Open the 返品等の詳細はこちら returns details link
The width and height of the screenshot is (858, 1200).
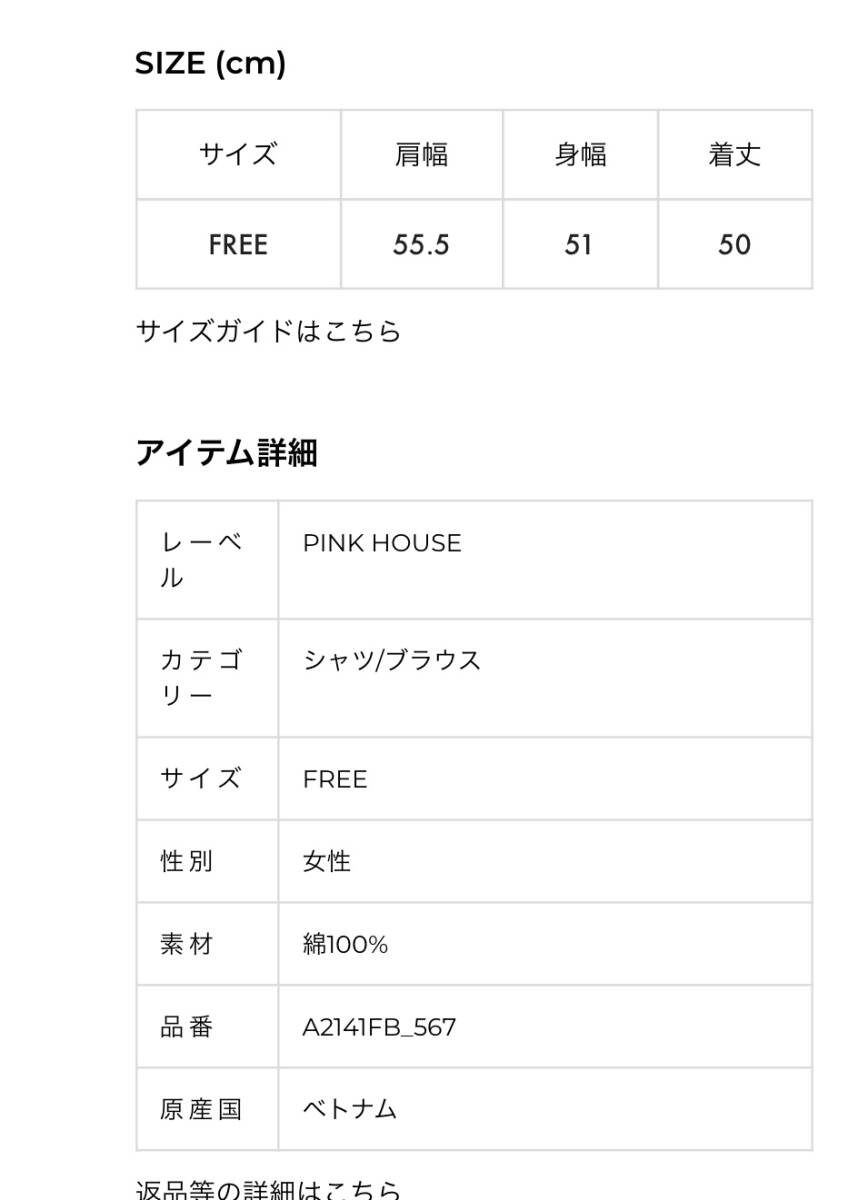pos(268,1189)
